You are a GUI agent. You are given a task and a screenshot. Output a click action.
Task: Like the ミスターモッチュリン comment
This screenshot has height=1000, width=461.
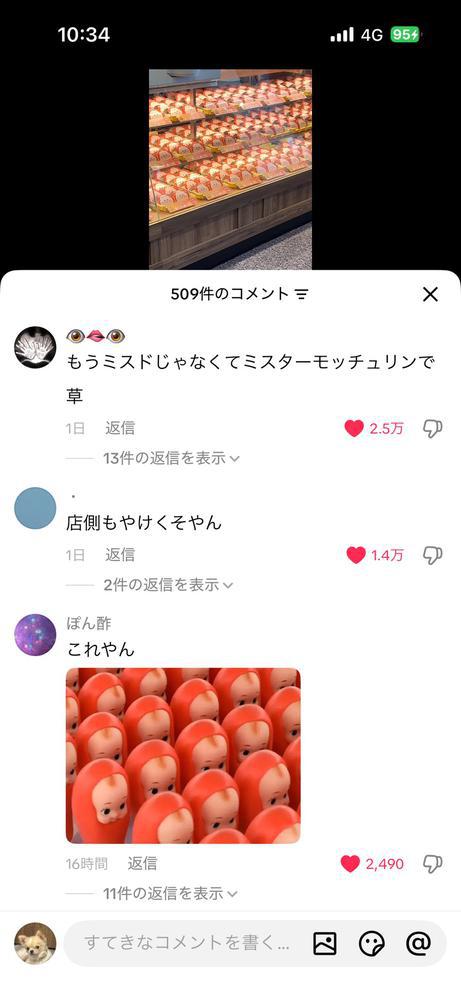(354, 429)
